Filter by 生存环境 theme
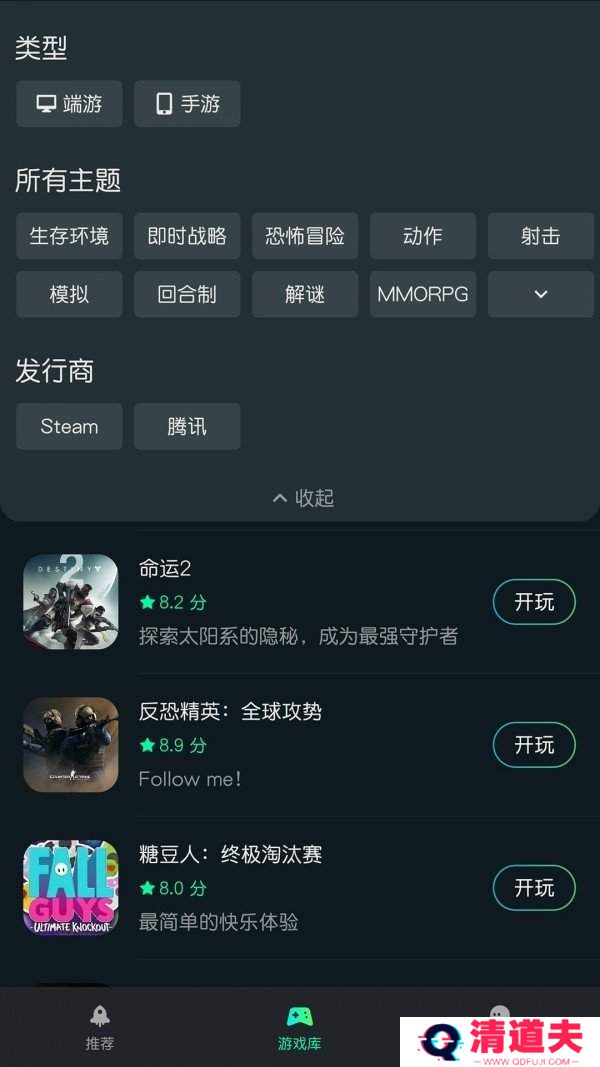 coord(69,236)
